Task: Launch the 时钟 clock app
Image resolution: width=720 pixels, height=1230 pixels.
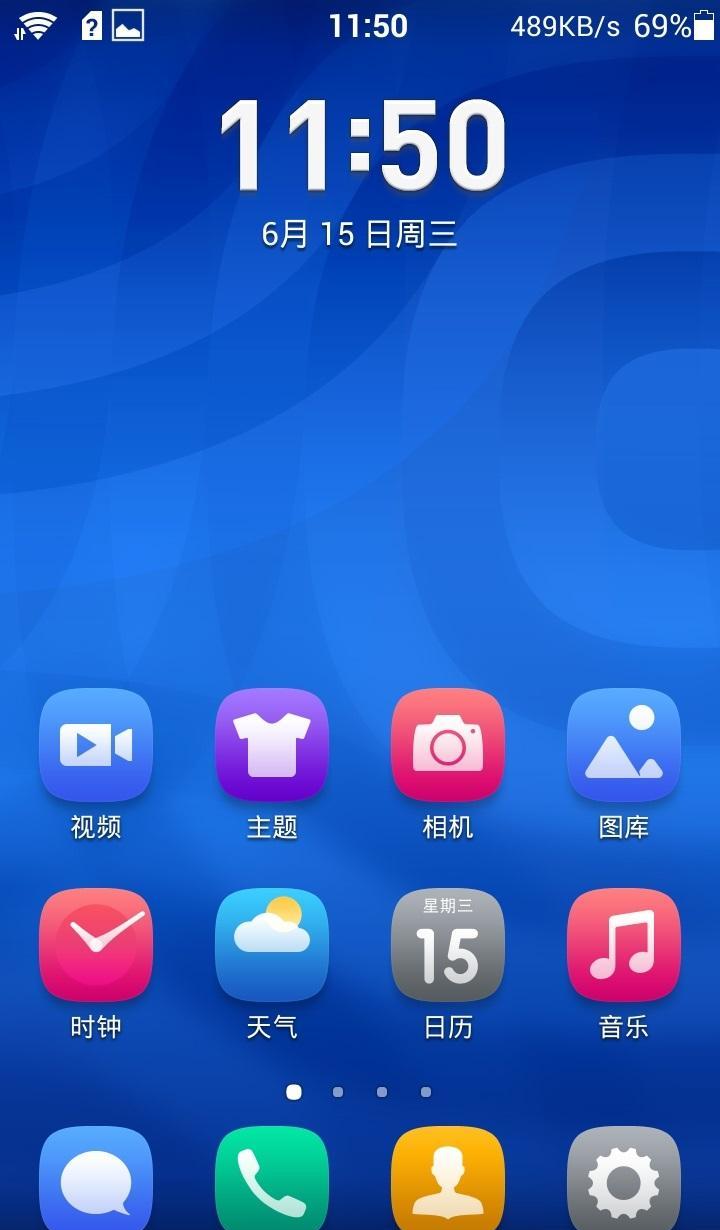Action: coord(96,945)
